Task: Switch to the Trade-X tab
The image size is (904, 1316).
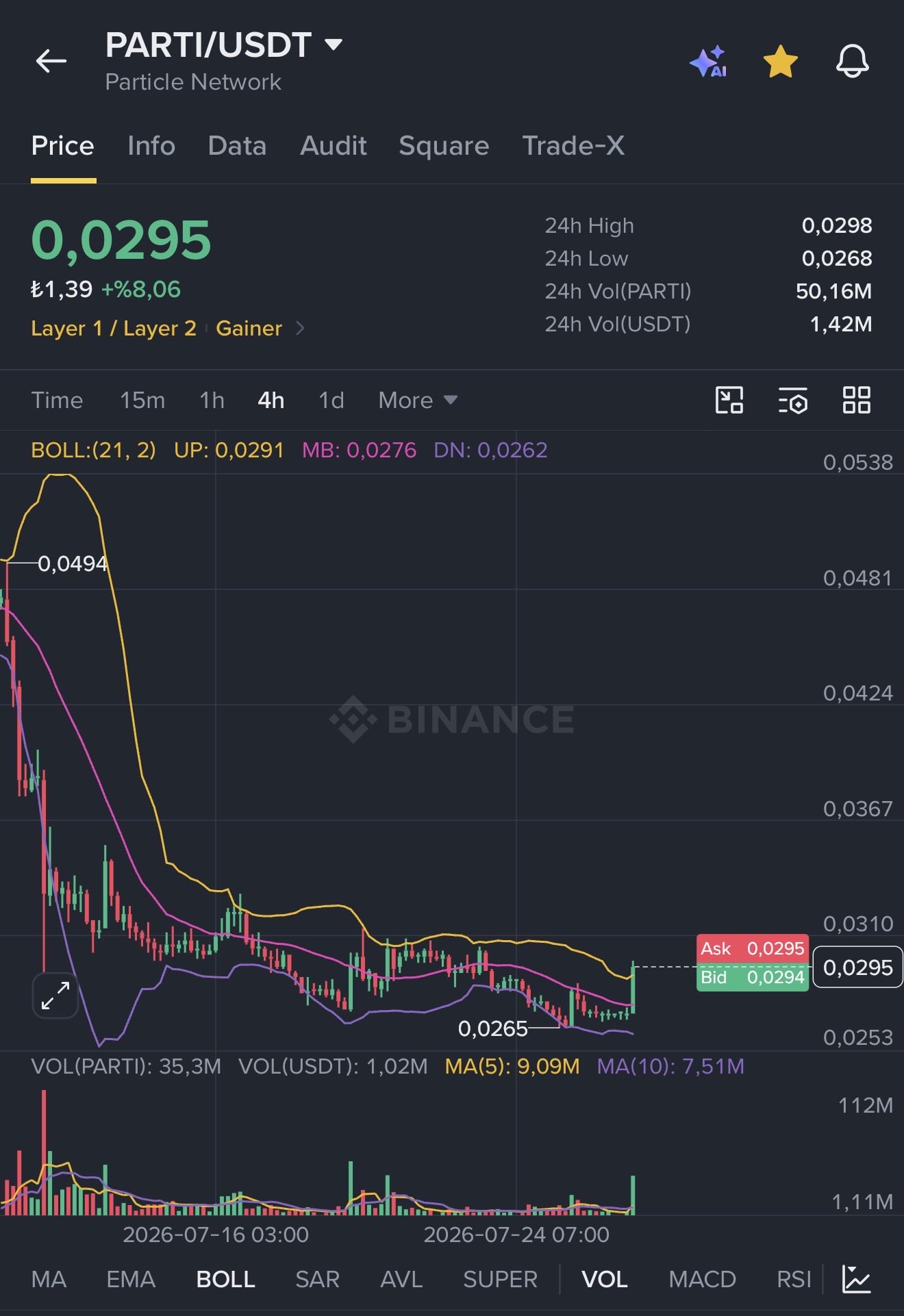Action: pyautogui.click(x=573, y=146)
